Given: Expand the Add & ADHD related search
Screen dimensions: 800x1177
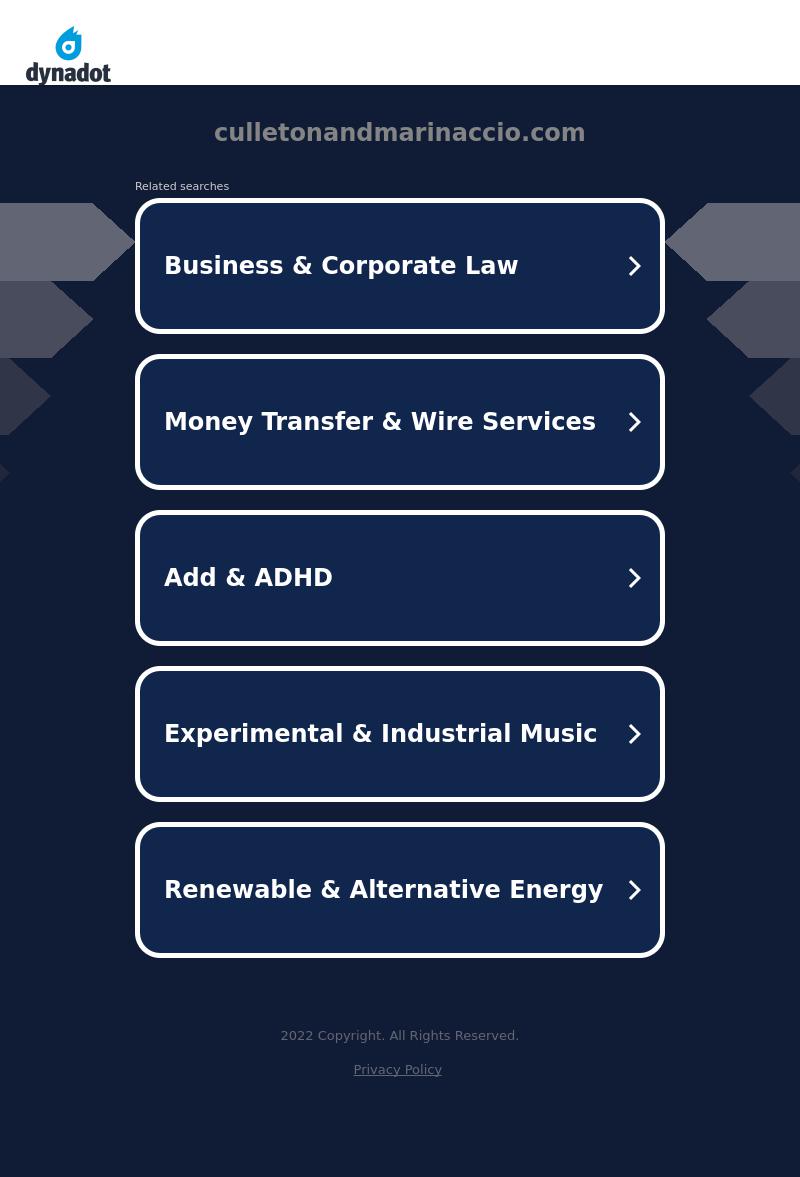Looking at the screenshot, I should [x=400, y=578].
